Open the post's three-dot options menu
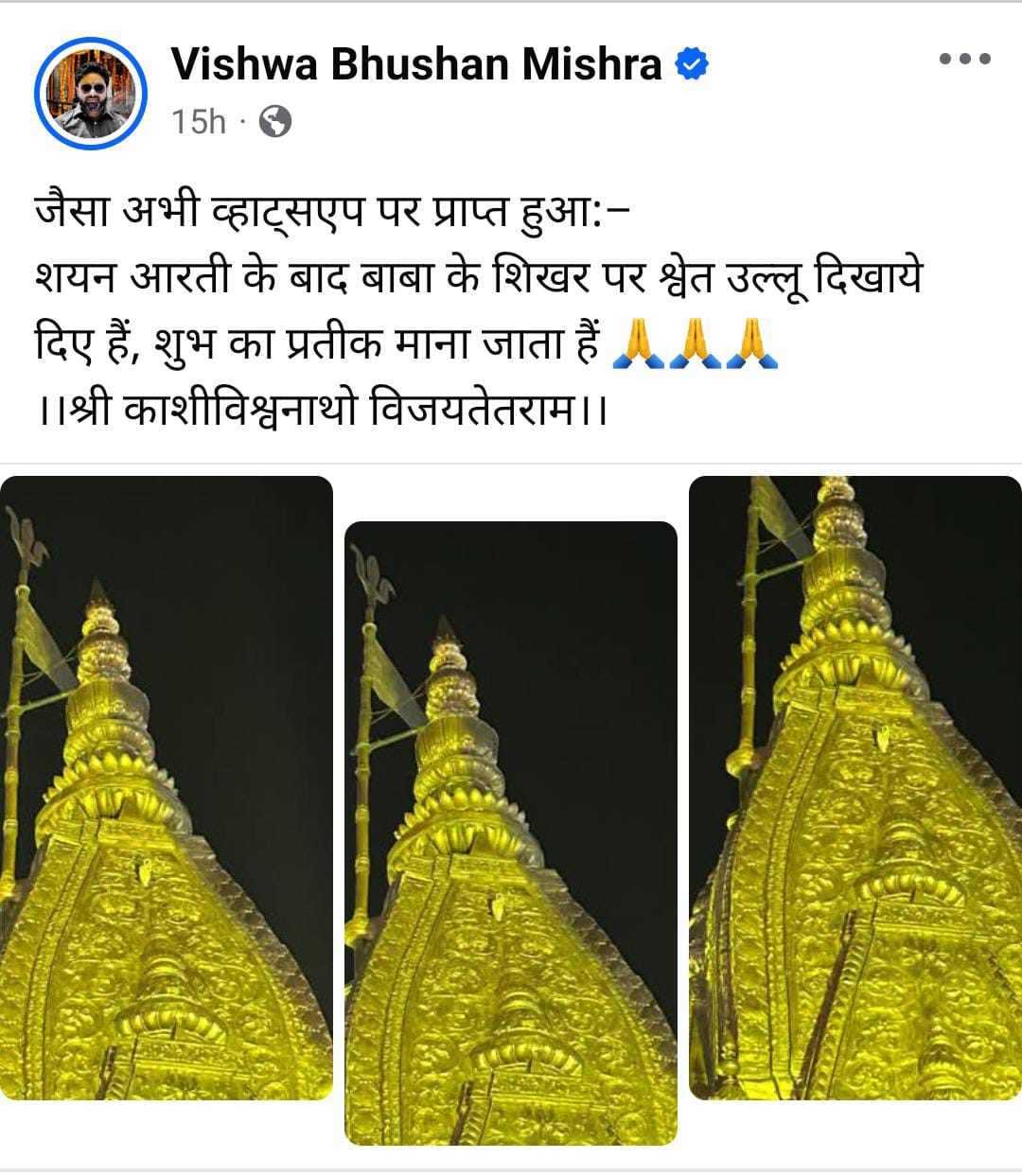The image size is (1022, 1176). [964, 59]
